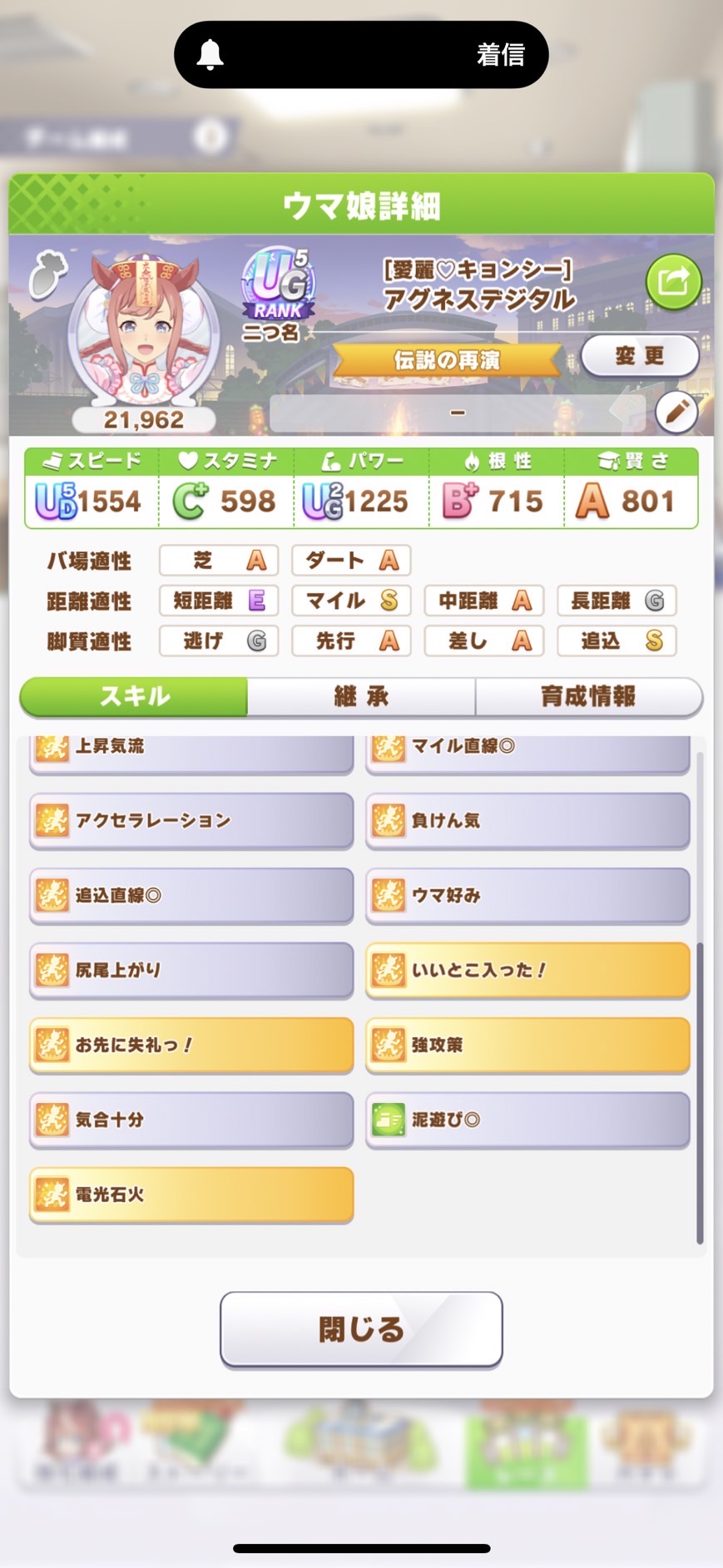View the 泥遊び◎ skill
Image resolution: width=723 pixels, height=1568 pixels.
click(x=527, y=1120)
